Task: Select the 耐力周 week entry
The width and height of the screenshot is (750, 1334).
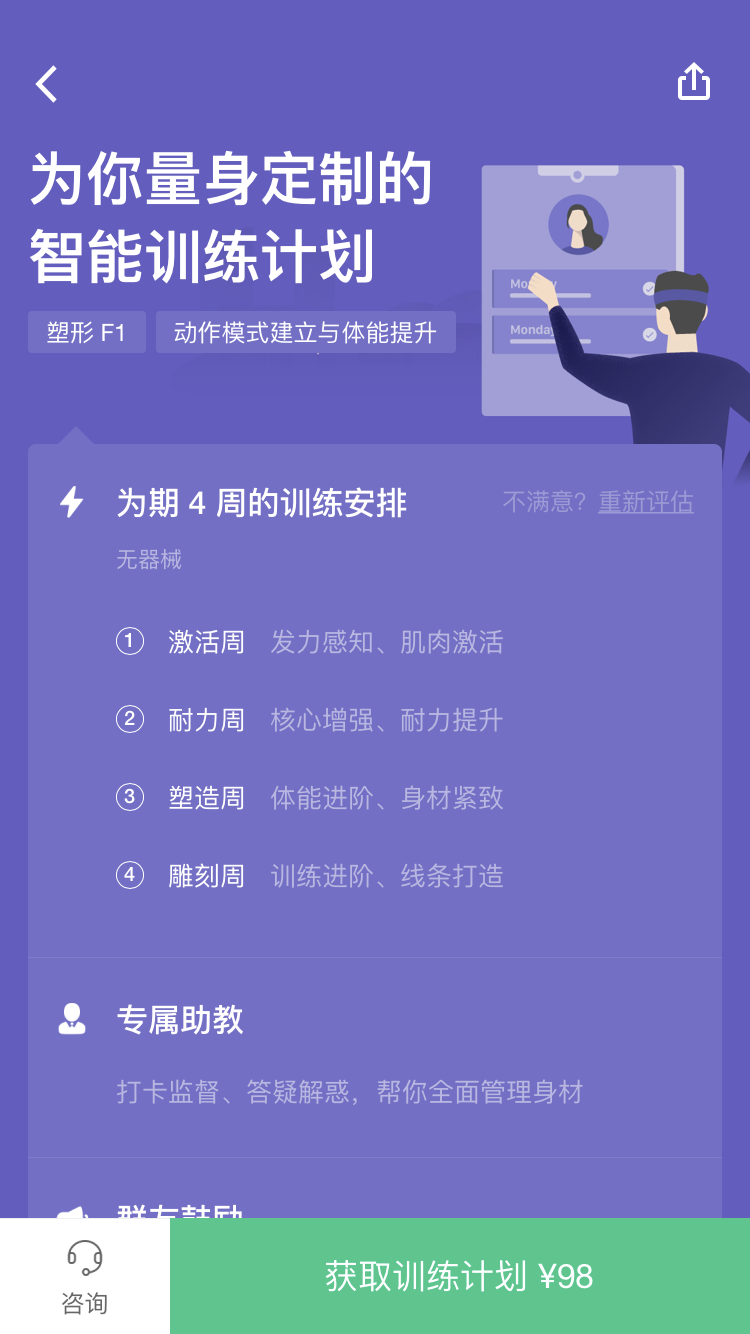Action: coord(206,720)
